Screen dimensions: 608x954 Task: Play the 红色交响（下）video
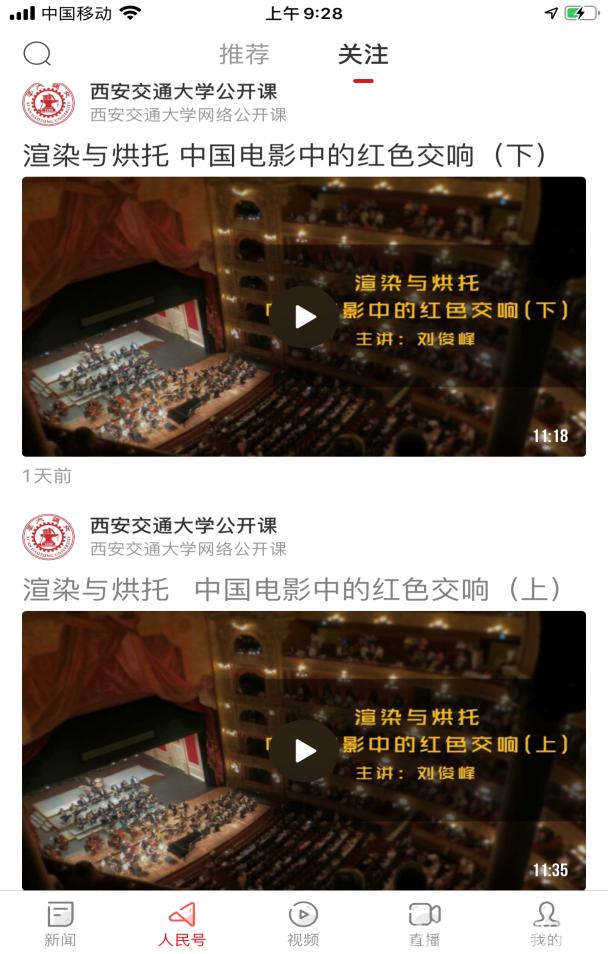coord(304,317)
